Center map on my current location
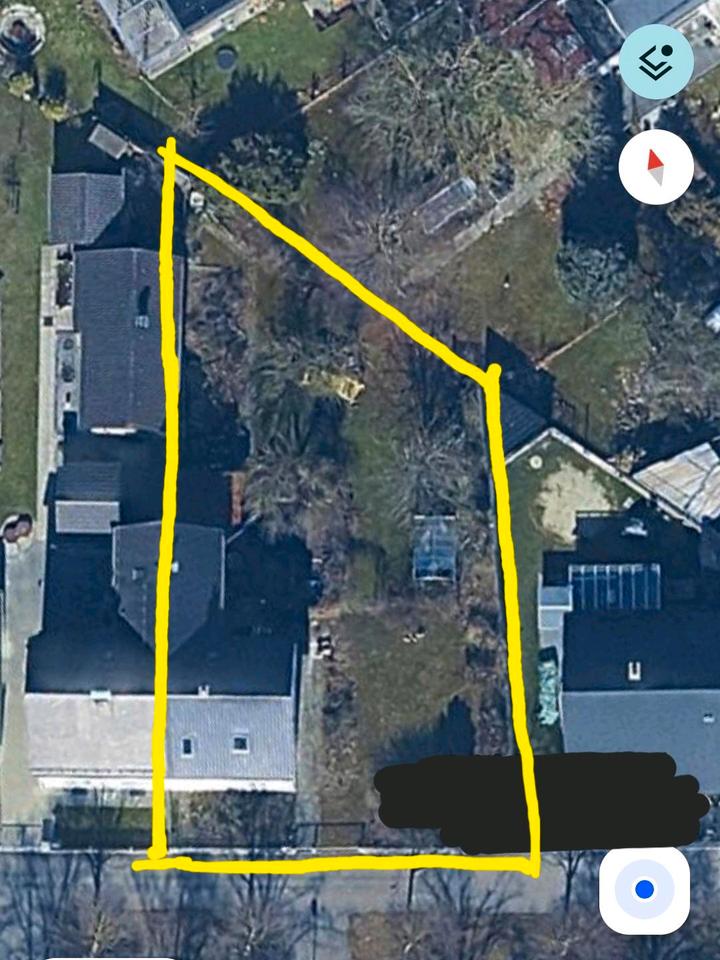720x960 pixels. tap(644, 890)
